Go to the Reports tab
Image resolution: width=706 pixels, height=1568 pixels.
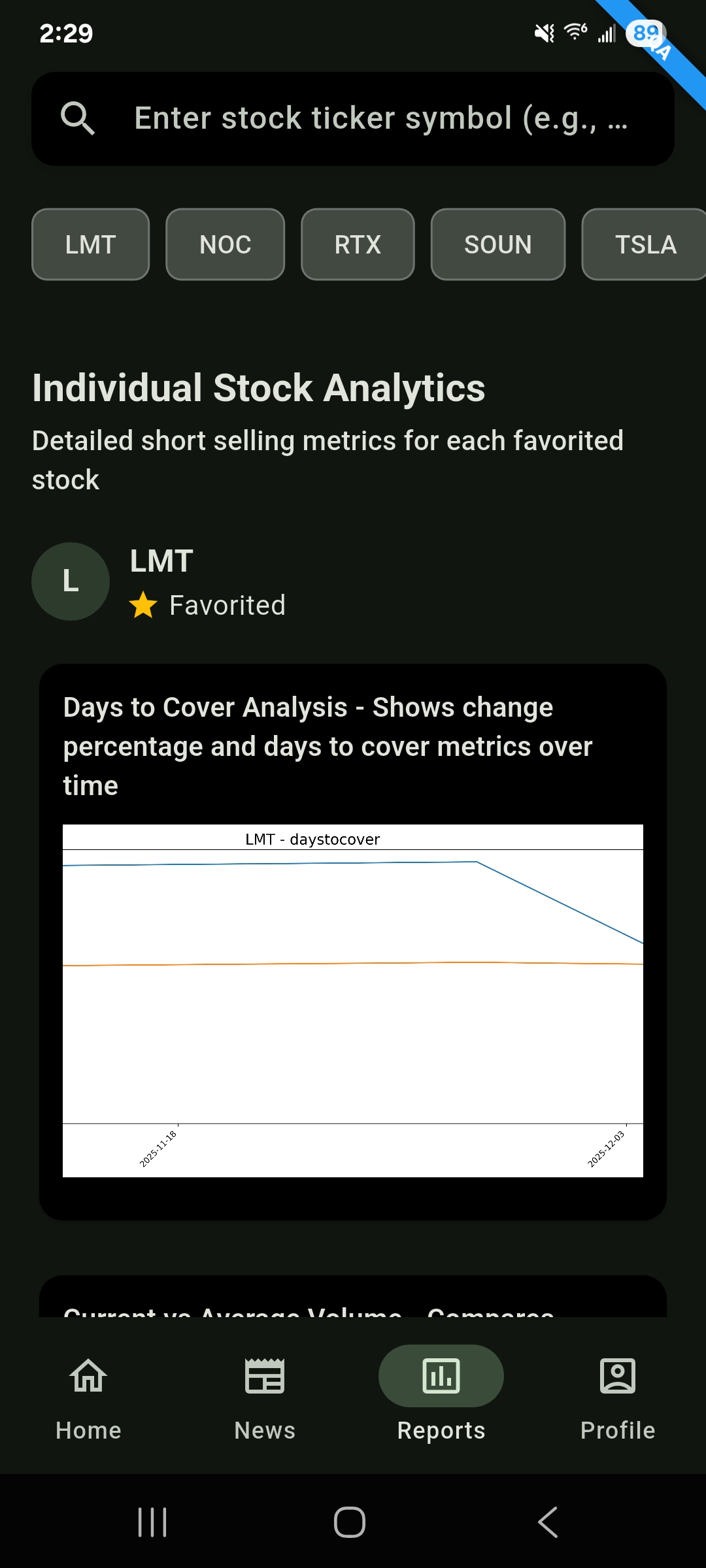click(x=441, y=1393)
